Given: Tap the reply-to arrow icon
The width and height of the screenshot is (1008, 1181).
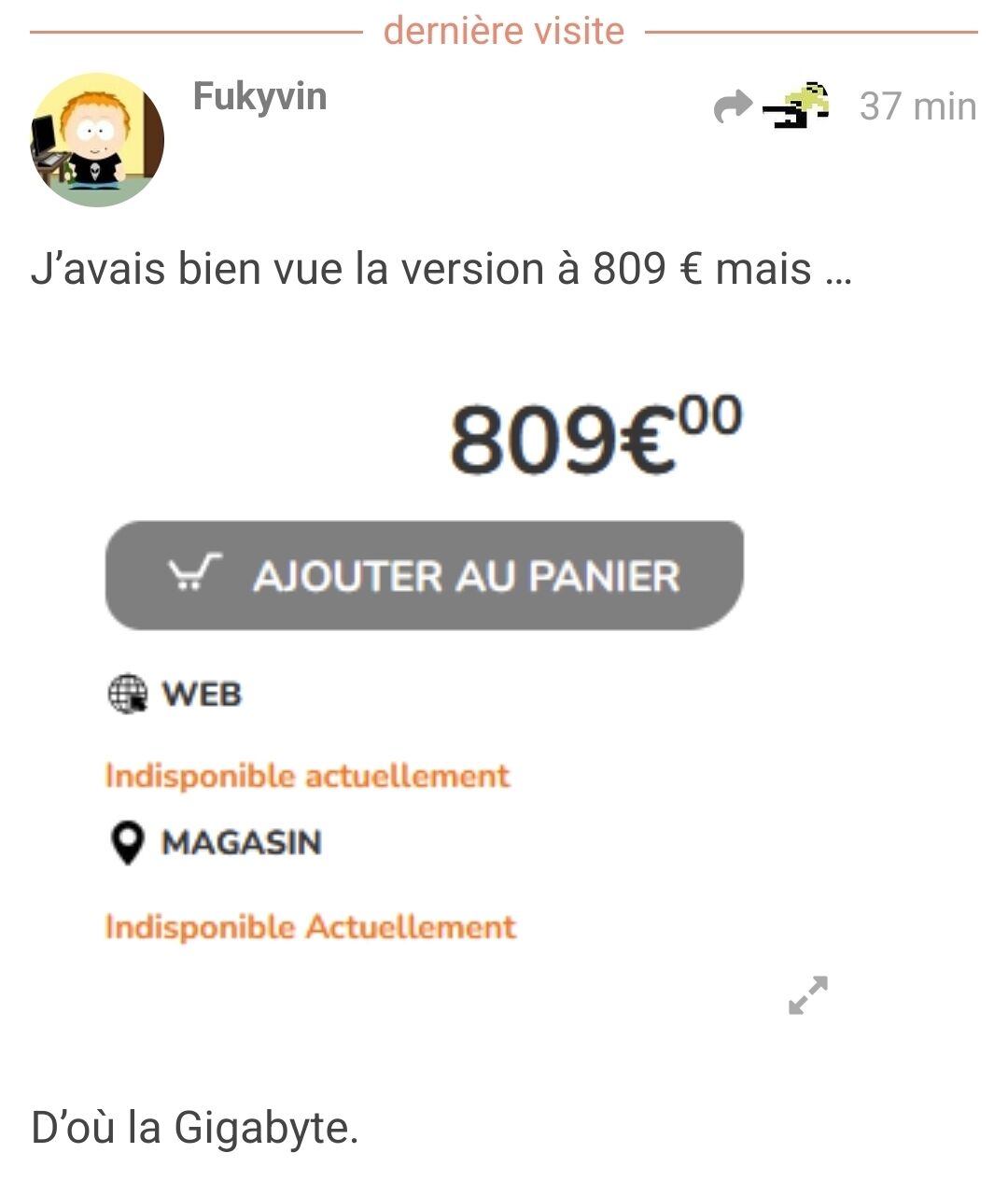Looking at the screenshot, I should pyautogui.click(x=733, y=106).
